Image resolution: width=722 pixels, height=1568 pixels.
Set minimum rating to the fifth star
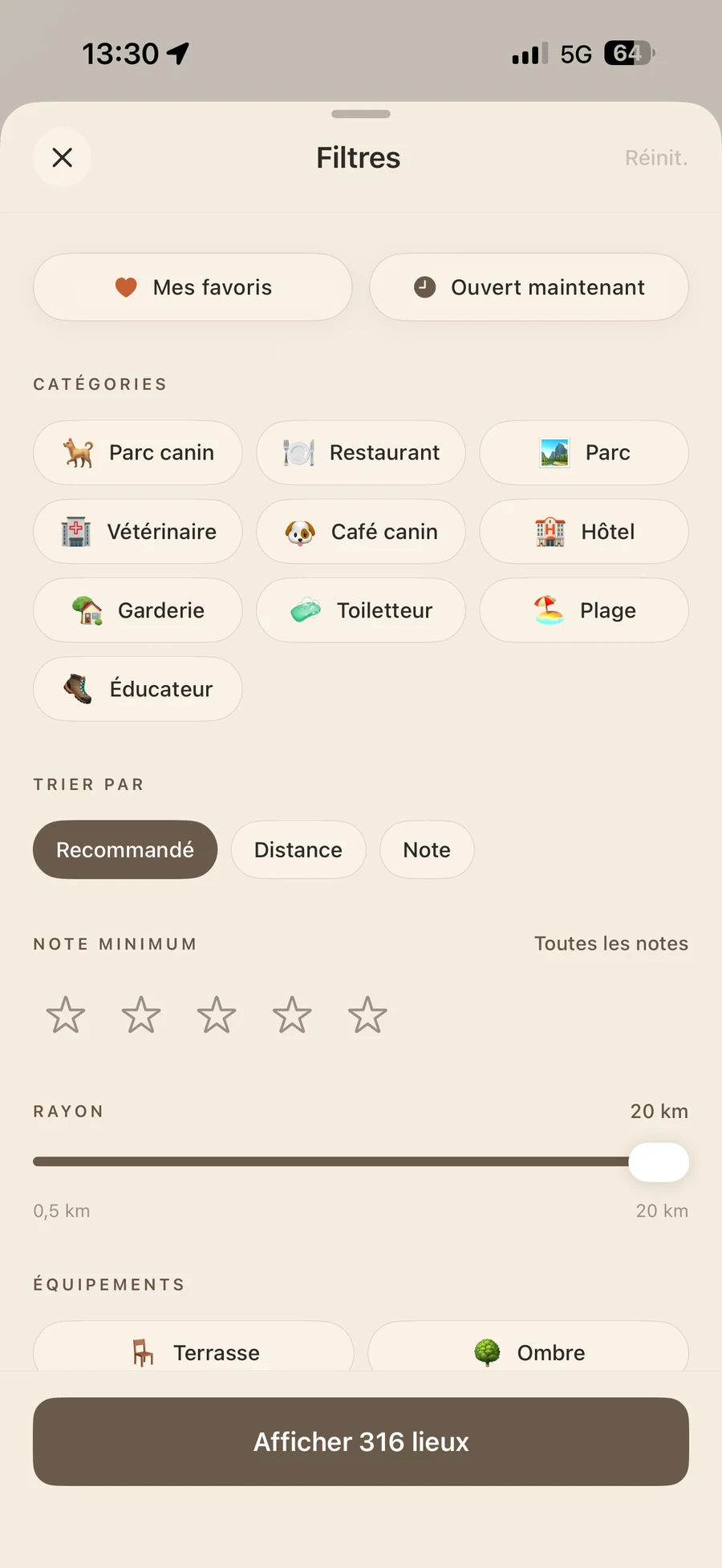367,1015
